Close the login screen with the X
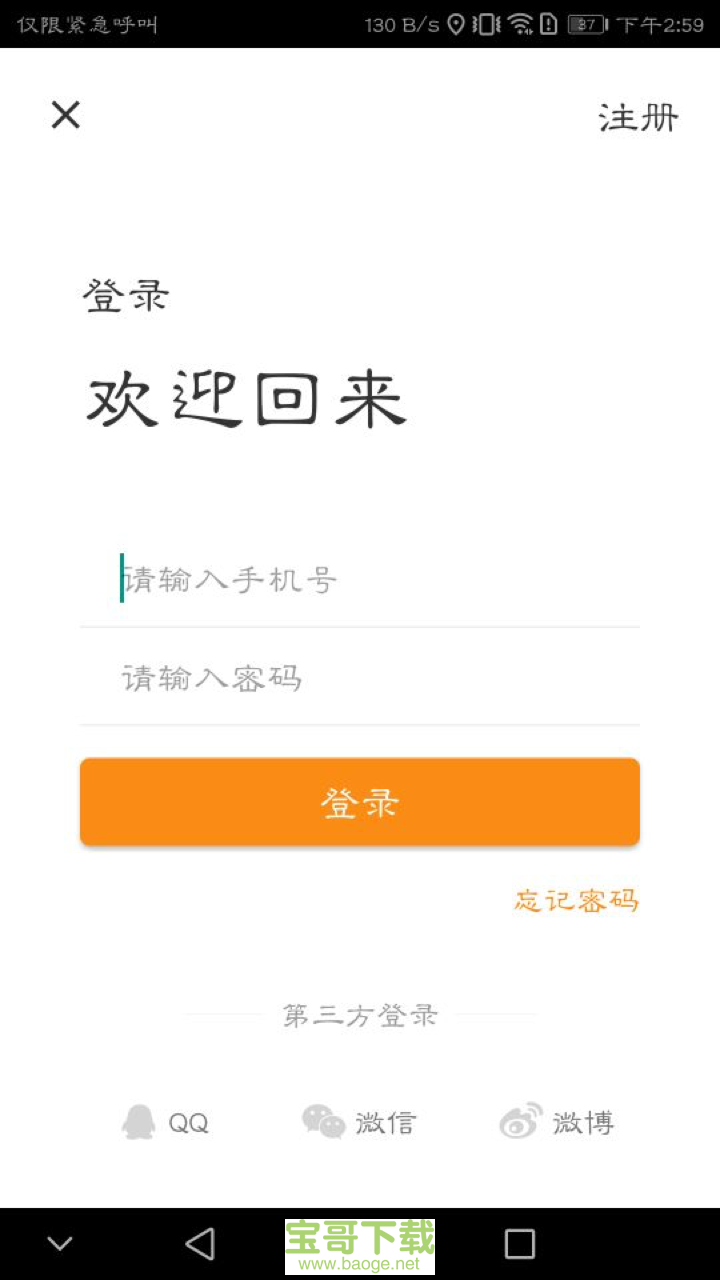Image resolution: width=720 pixels, height=1280 pixels. [x=65, y=115]
